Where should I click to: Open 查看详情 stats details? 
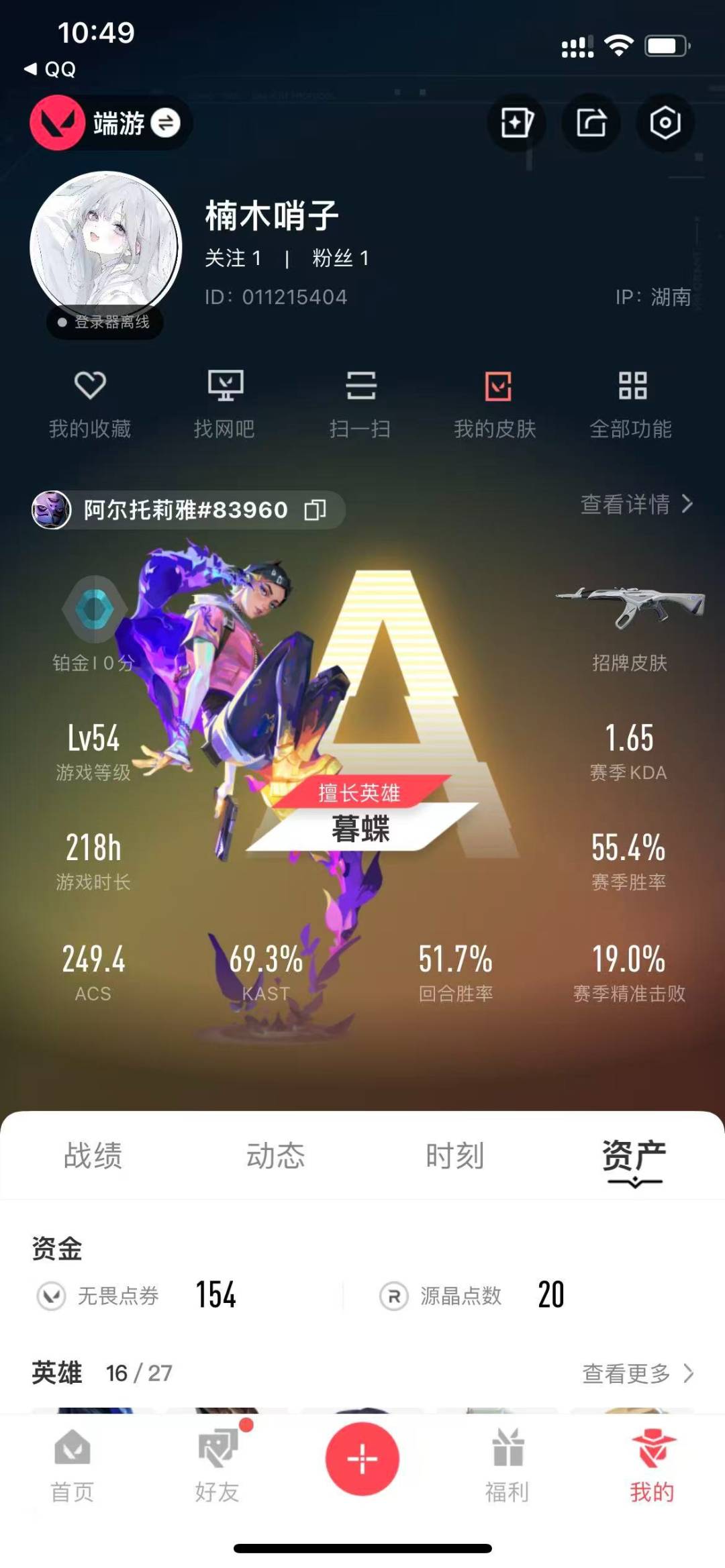click(x=635, y=504)
